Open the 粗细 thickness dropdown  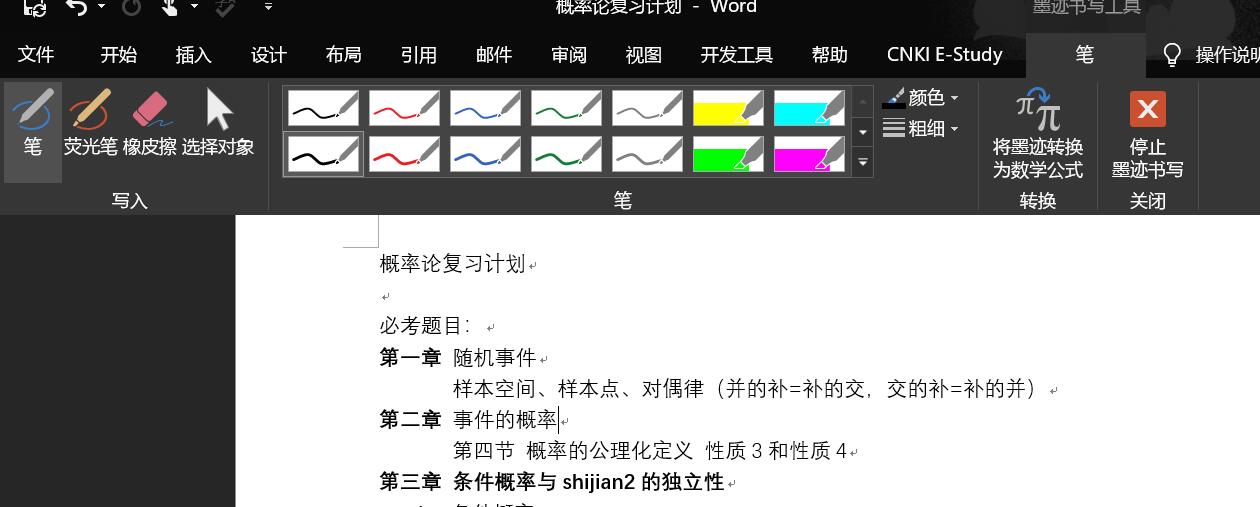[x=921, y=128]
